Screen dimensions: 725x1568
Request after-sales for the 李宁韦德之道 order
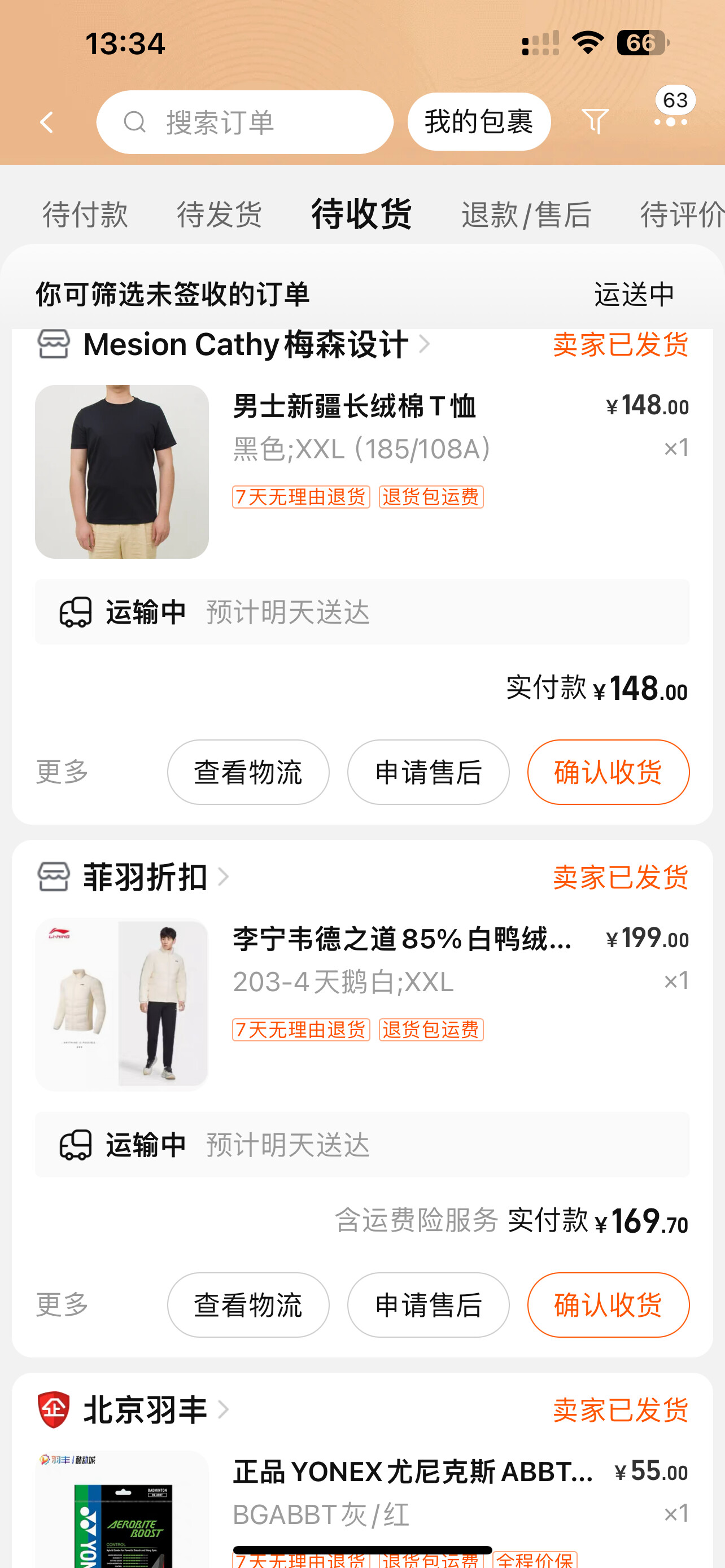click(428, 1304)
